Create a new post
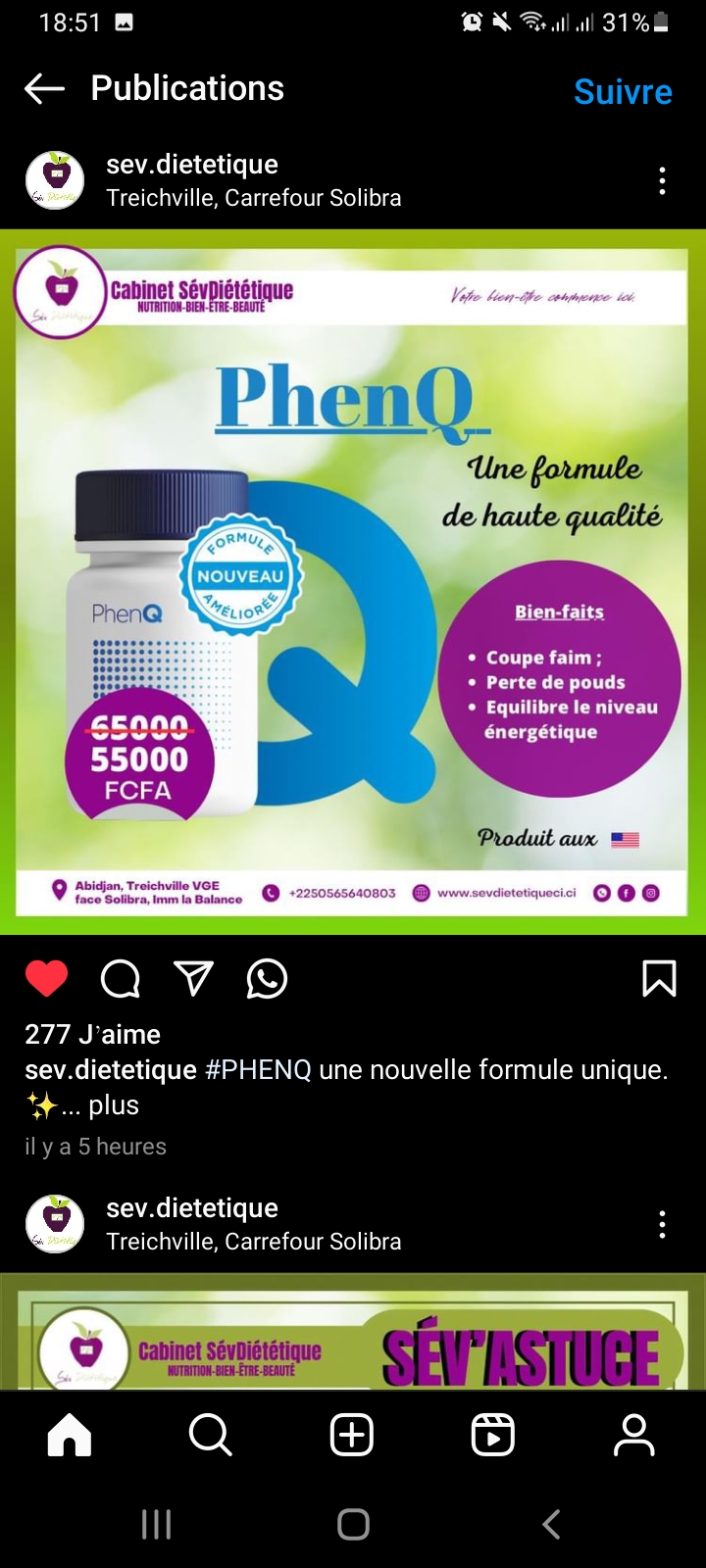This screenshot has width=706, height=1568. [352, 1436]
